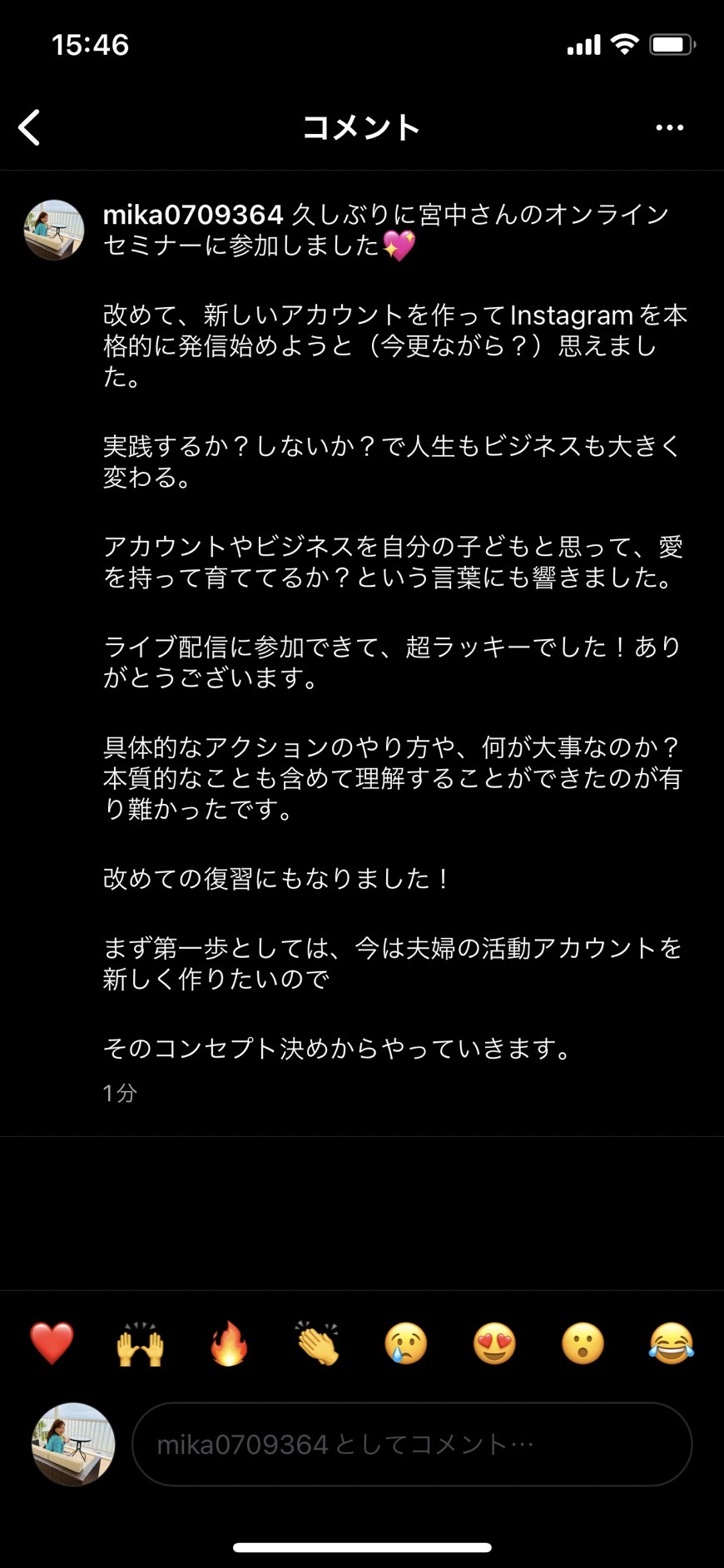Insert the heart-eyes emoji
The image size is (724, 1568).
pos(494,1344)
